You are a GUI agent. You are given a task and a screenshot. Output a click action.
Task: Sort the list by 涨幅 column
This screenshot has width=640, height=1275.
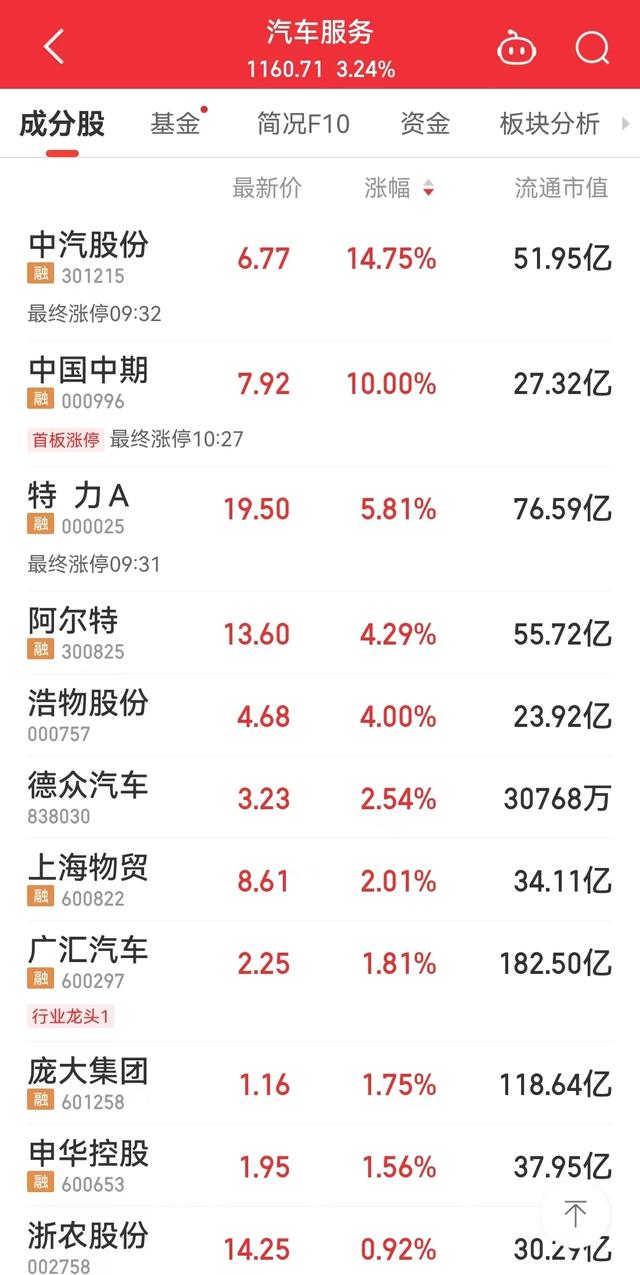pos(399,188)
